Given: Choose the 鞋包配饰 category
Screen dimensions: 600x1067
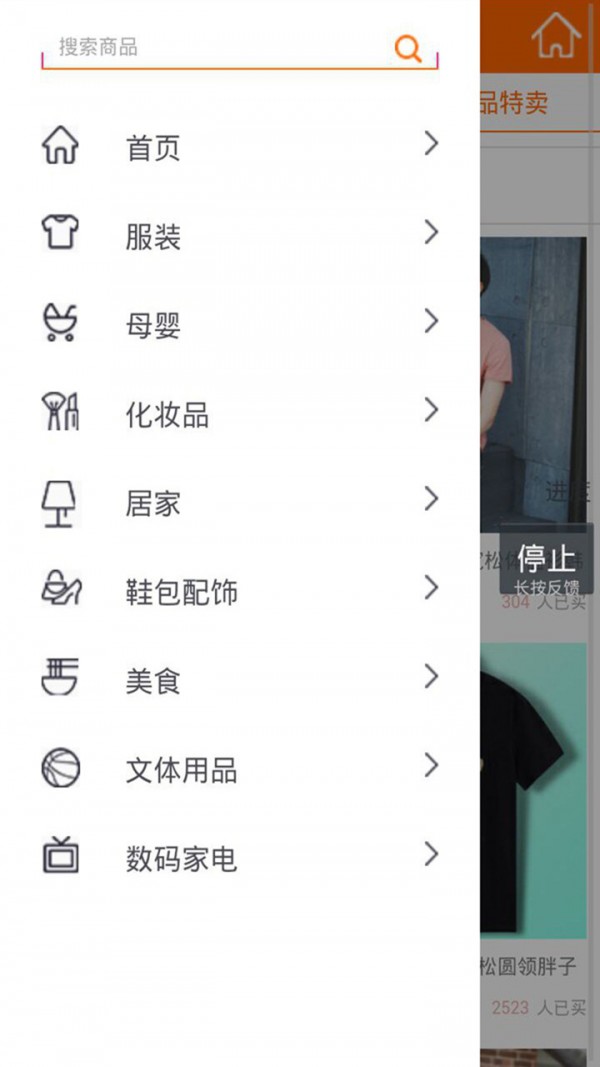Looking at the screenshot, I should pyautogui.click(x=240, y=592).
